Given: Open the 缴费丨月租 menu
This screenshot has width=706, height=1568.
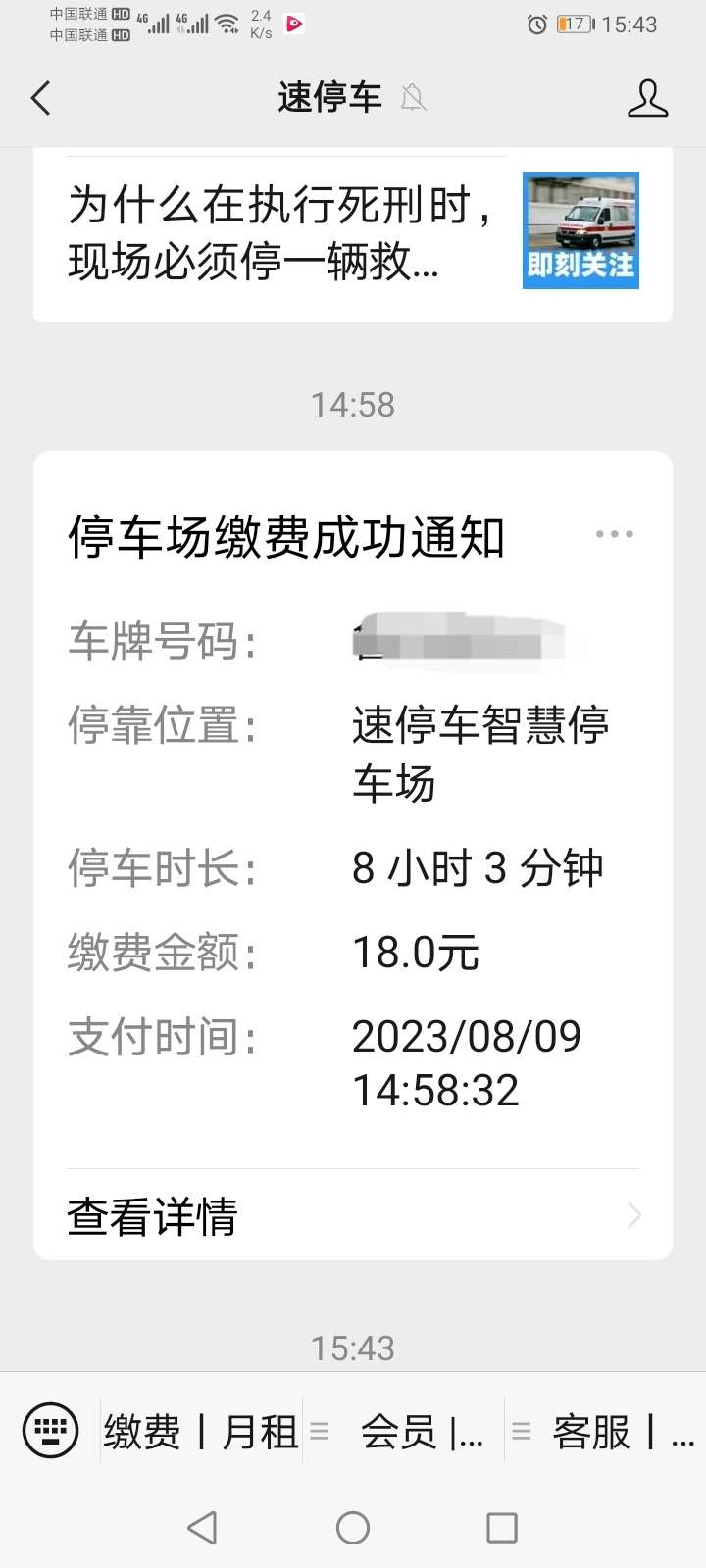Looking at the screenshot, I should [201, 1432].
